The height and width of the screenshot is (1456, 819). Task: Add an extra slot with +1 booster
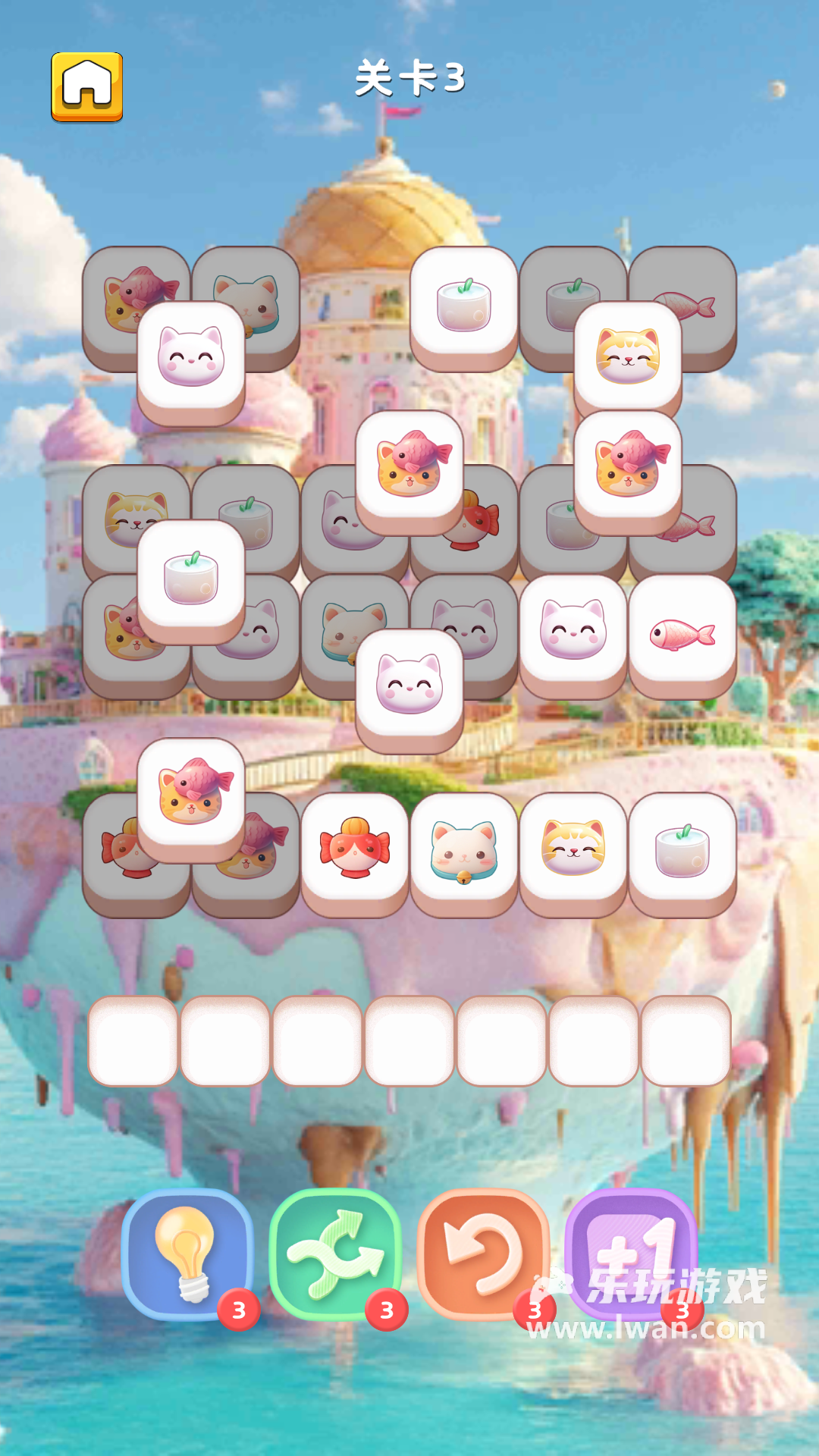coord(631,1254)
